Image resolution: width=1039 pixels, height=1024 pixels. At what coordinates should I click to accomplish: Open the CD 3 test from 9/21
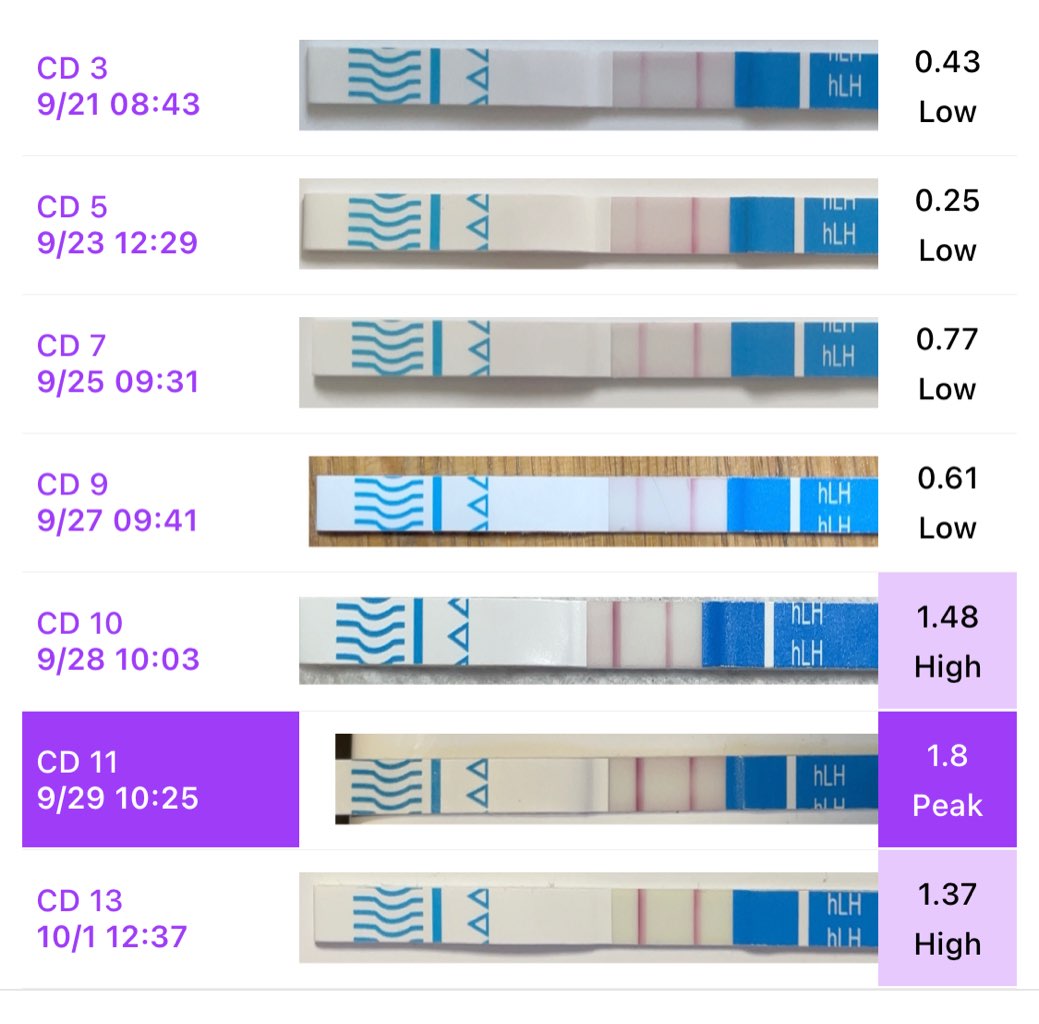[118, 86]
